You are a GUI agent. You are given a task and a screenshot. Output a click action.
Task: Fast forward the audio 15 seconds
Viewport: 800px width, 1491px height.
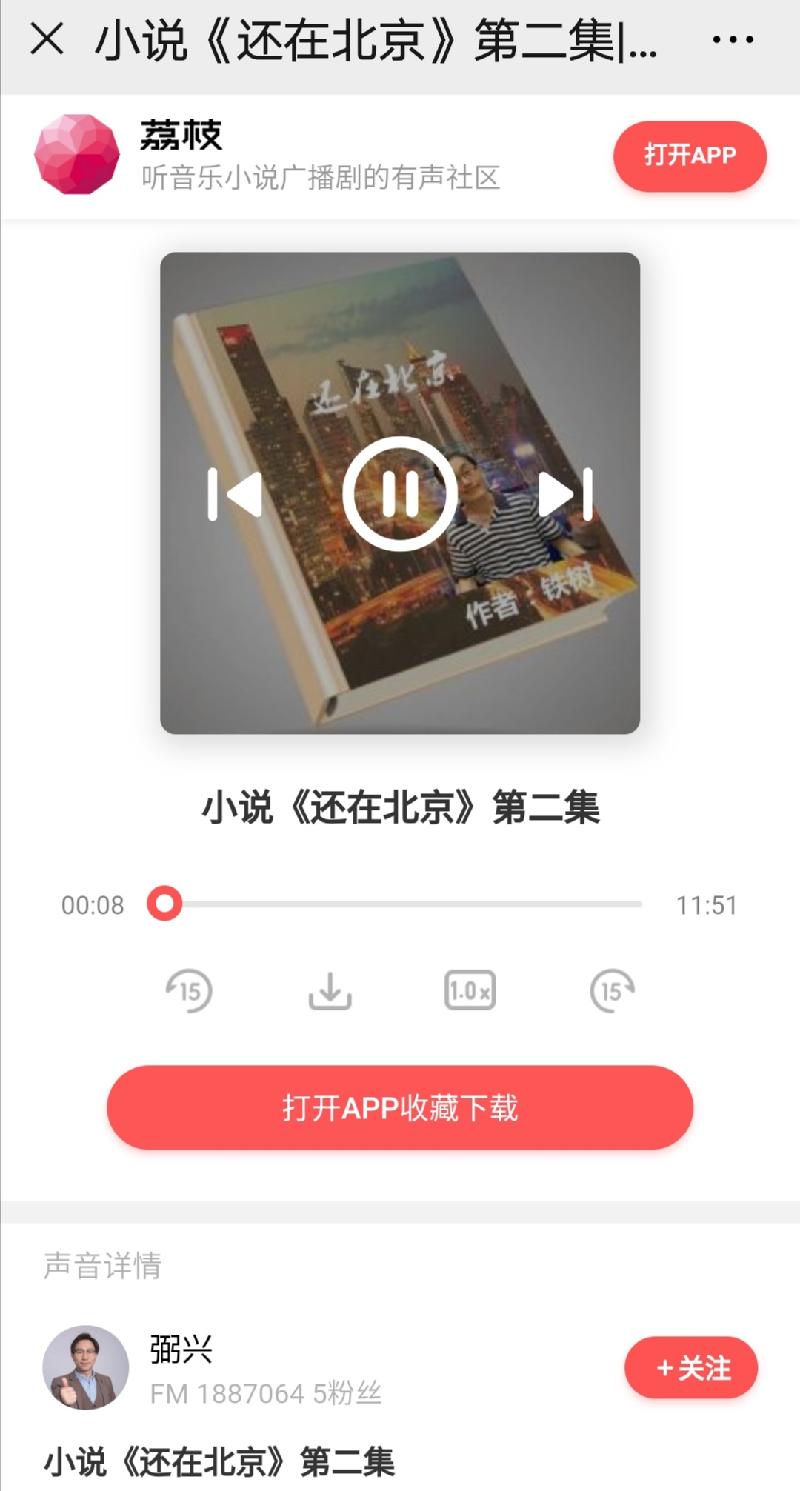pos(612,991)
